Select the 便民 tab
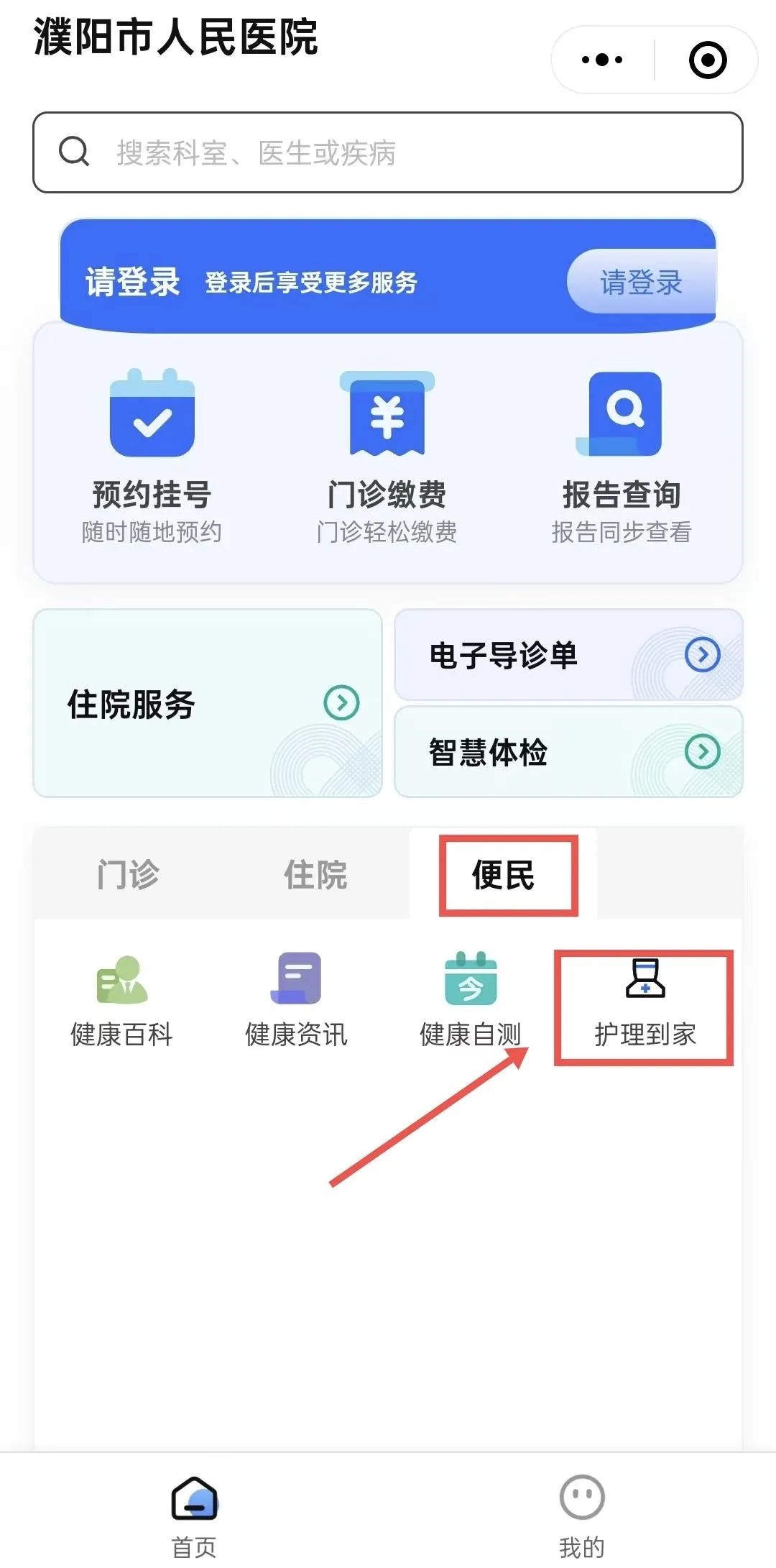 (x=503, y=874)
